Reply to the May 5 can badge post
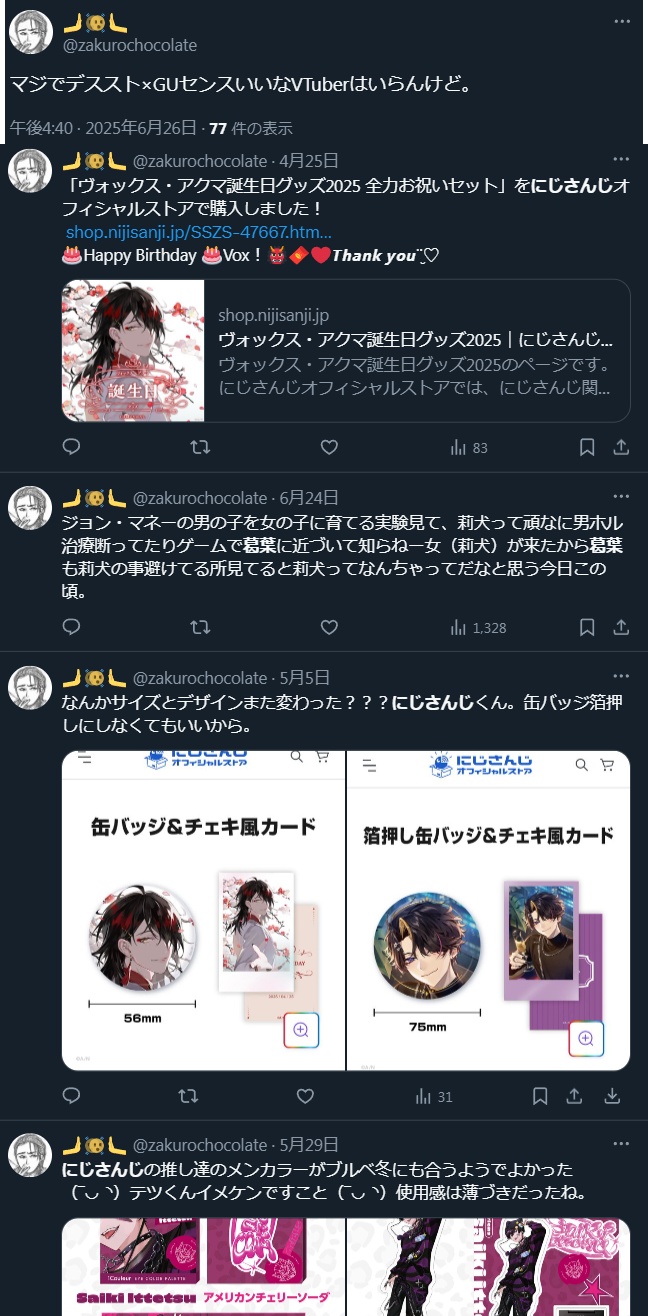Screen dimensions: 648x1316 71,1096
